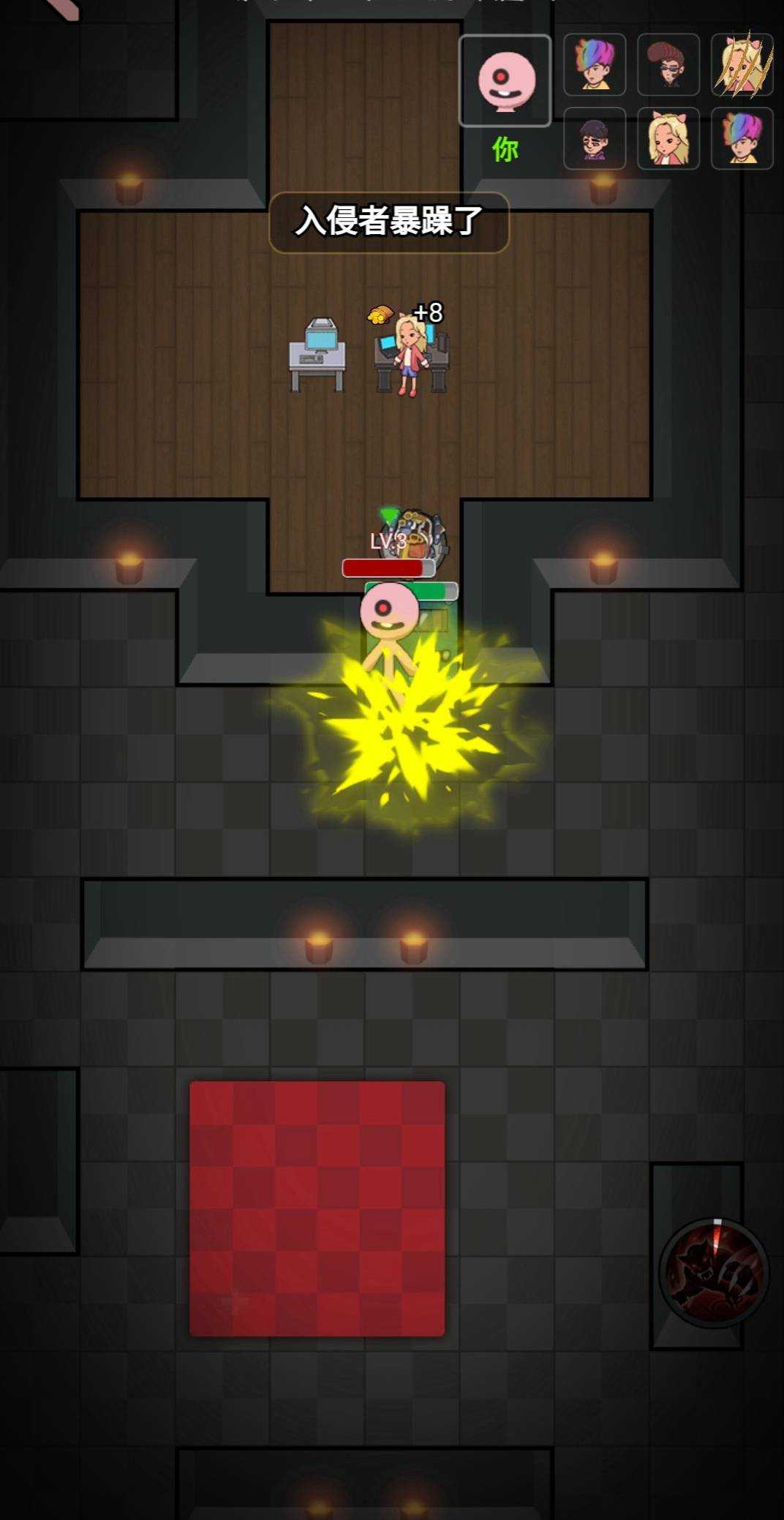Screen dimensions: 784x1520
Task: Select the blonde girl avatar with claw marks
Action: tap(742, 64)
